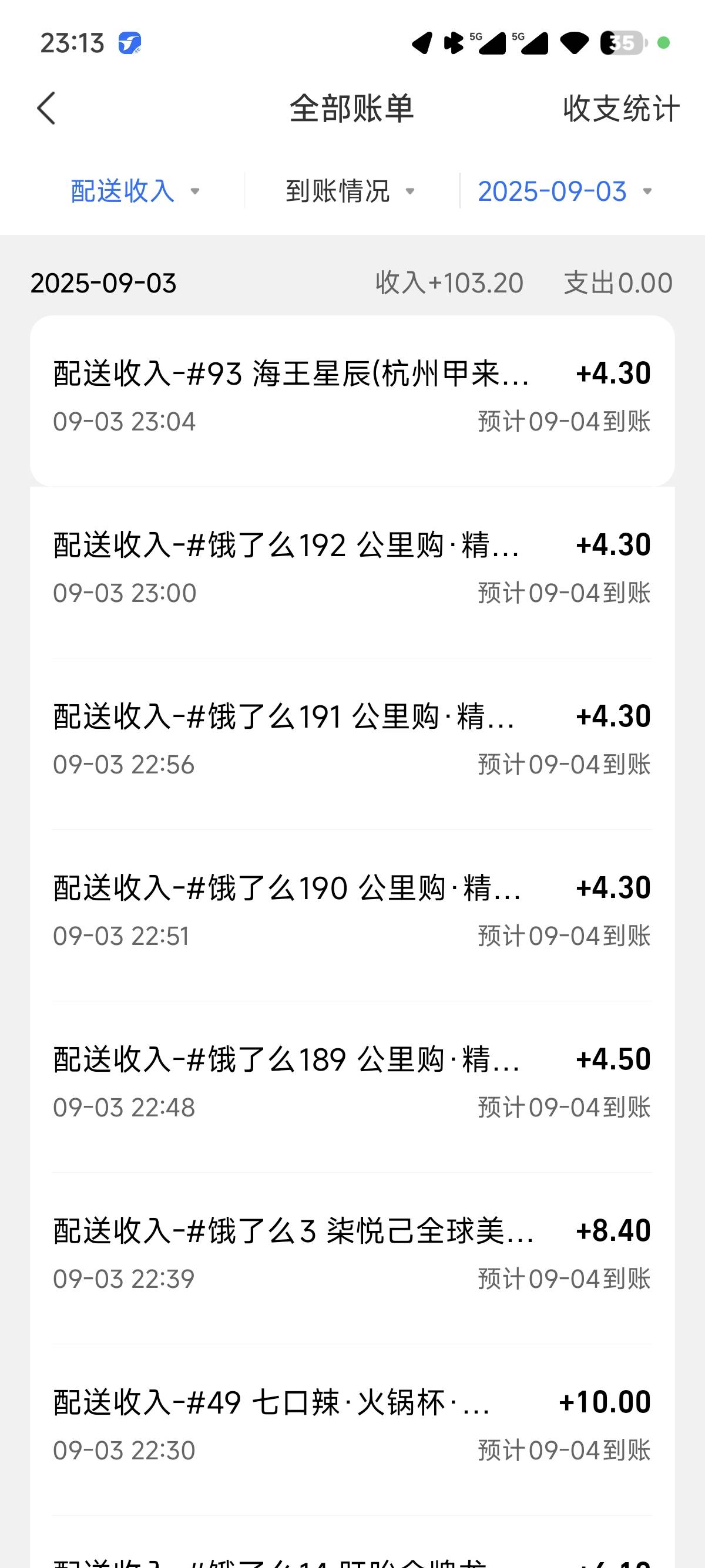The image size is (705, 1568).
Task: Open the 2025-09-03 date picker
Action: coord(565,190)
